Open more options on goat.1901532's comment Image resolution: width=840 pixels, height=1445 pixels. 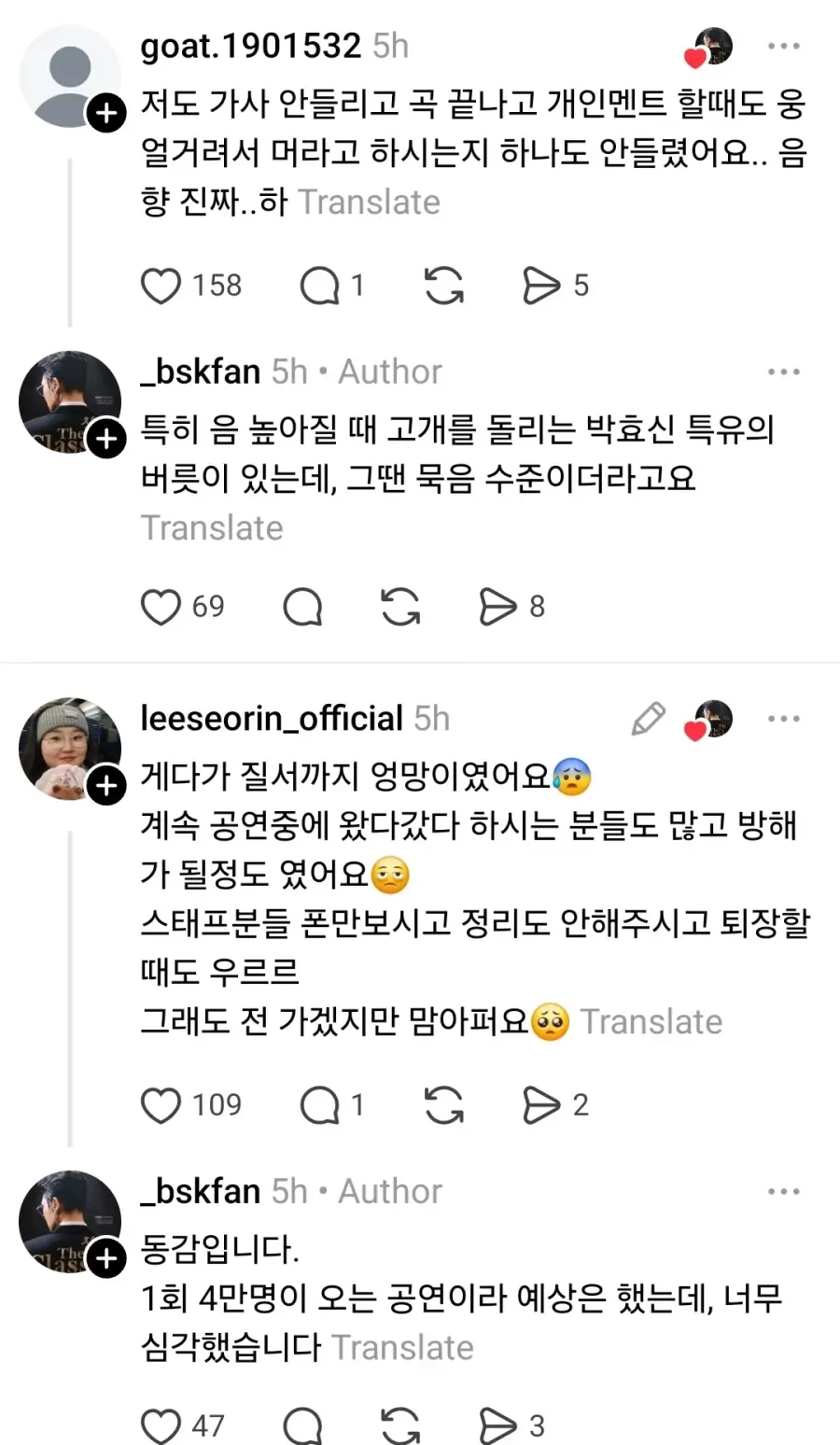click(x=784, y=44)
